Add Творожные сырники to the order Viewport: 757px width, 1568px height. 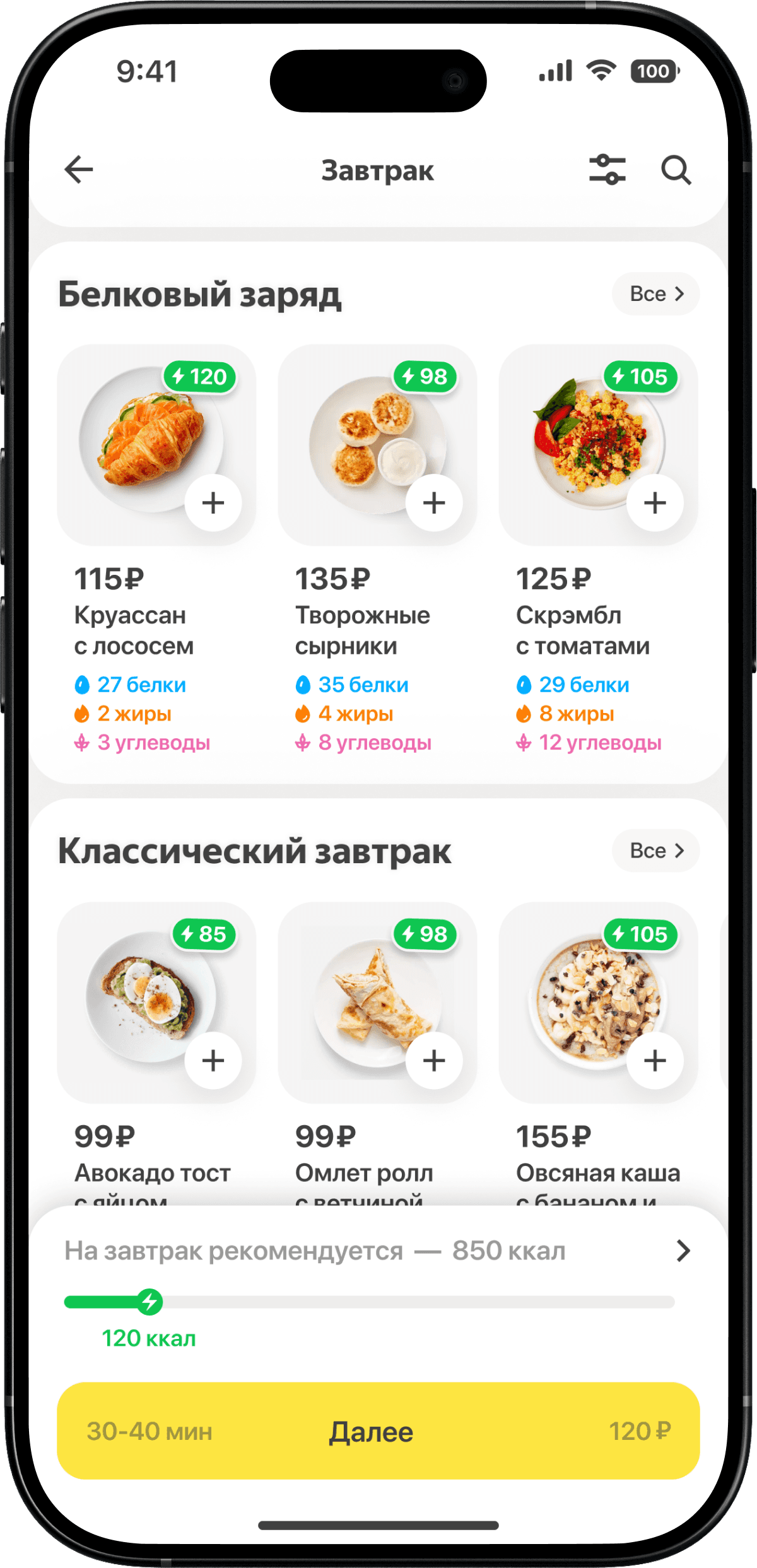tap(434, 503)
